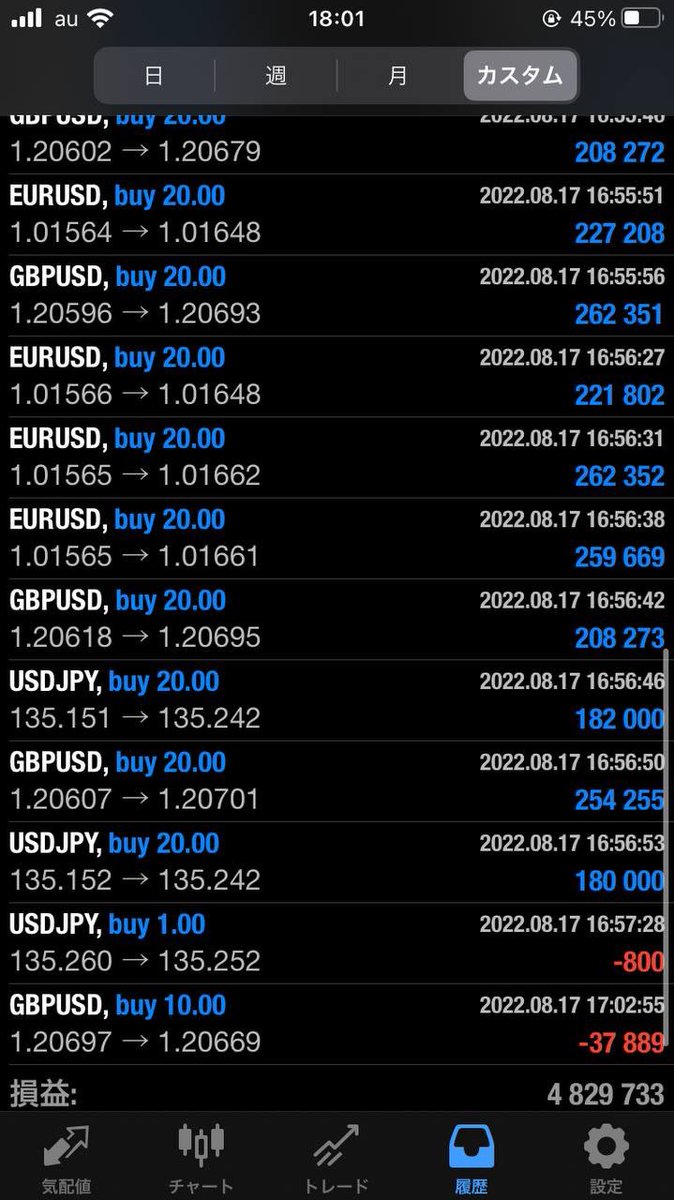This screenshot has width=674, height=1200.
Task: Open the EURUSD trade closed at 16:56:38
Action: pyautogui.click(x=336, y=538)
